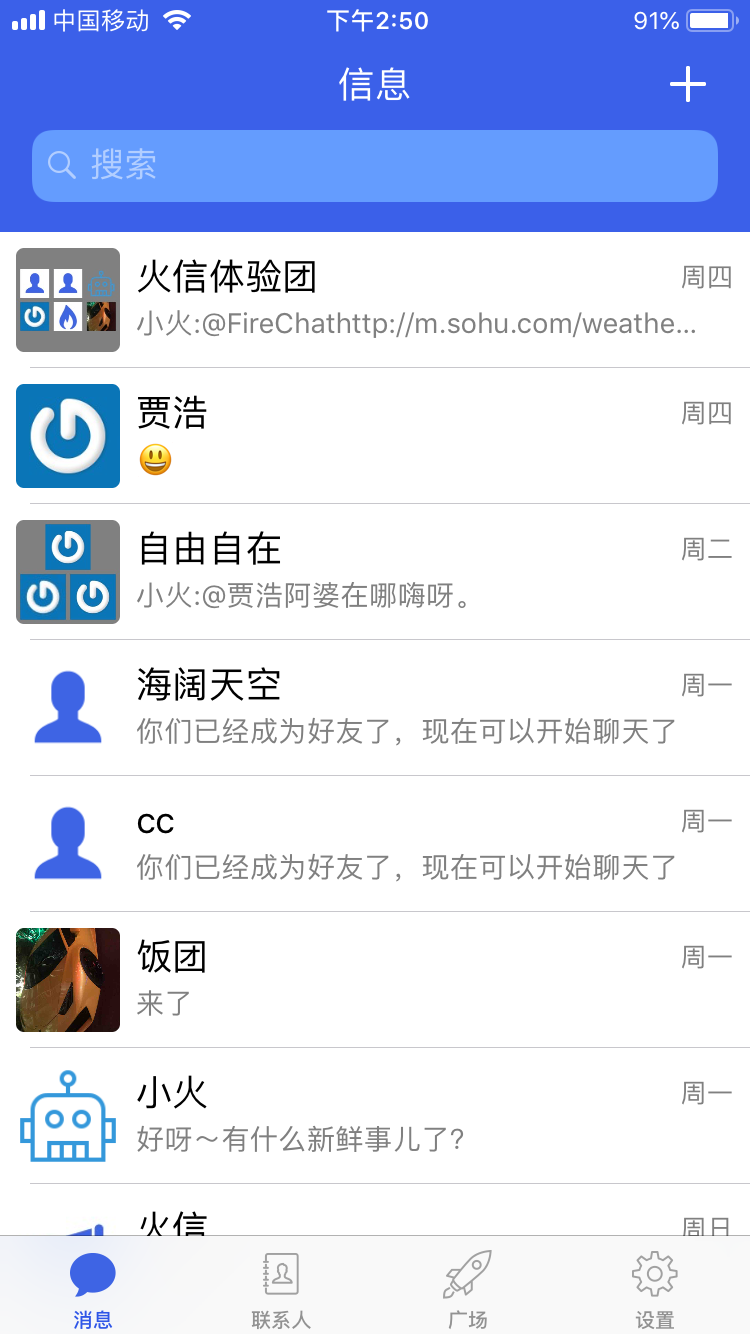Open the 小火 robot avatar

click(68, 1116)
